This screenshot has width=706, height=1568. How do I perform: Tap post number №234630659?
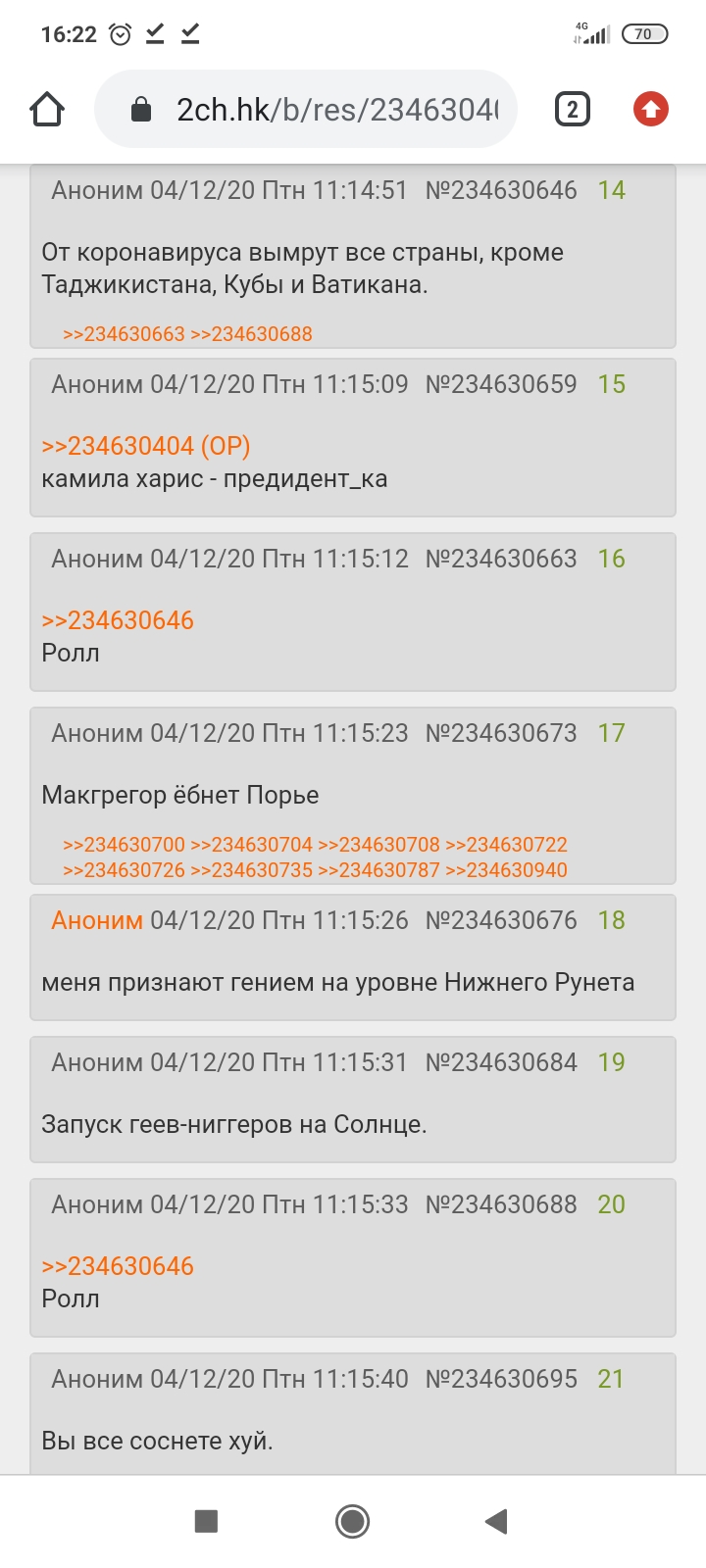[x=501, y=384]
